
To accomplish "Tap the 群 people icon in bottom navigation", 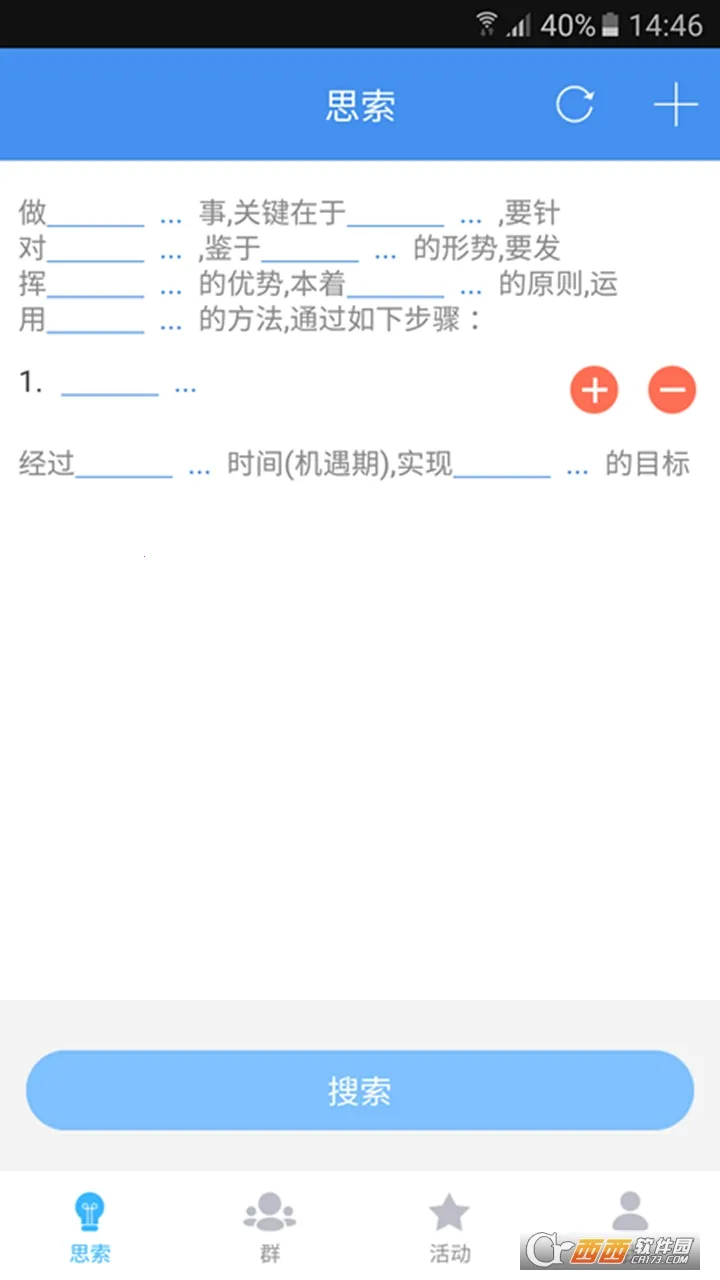I will (269, 1212).
